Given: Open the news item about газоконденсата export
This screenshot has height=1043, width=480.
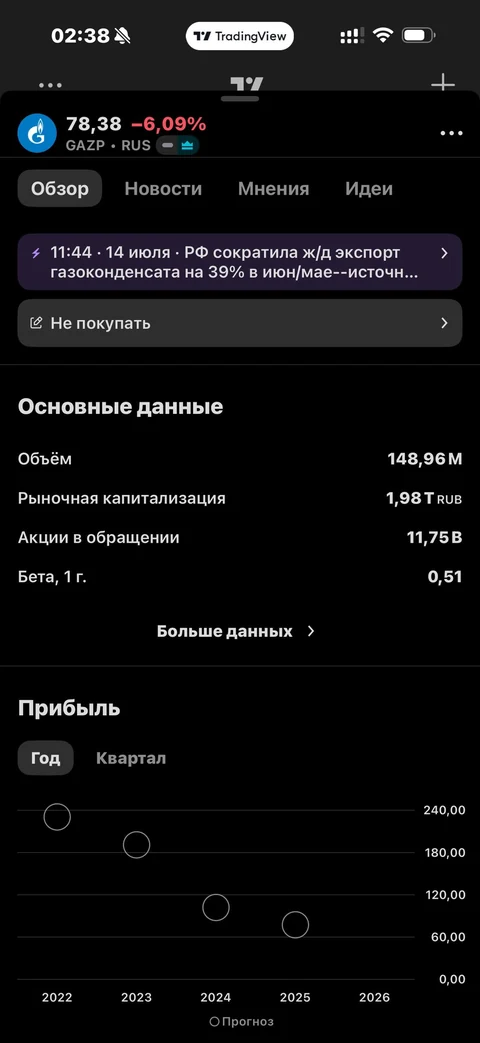Looking at the screenshot, I should pyautogui.click(x=240, y=262).
